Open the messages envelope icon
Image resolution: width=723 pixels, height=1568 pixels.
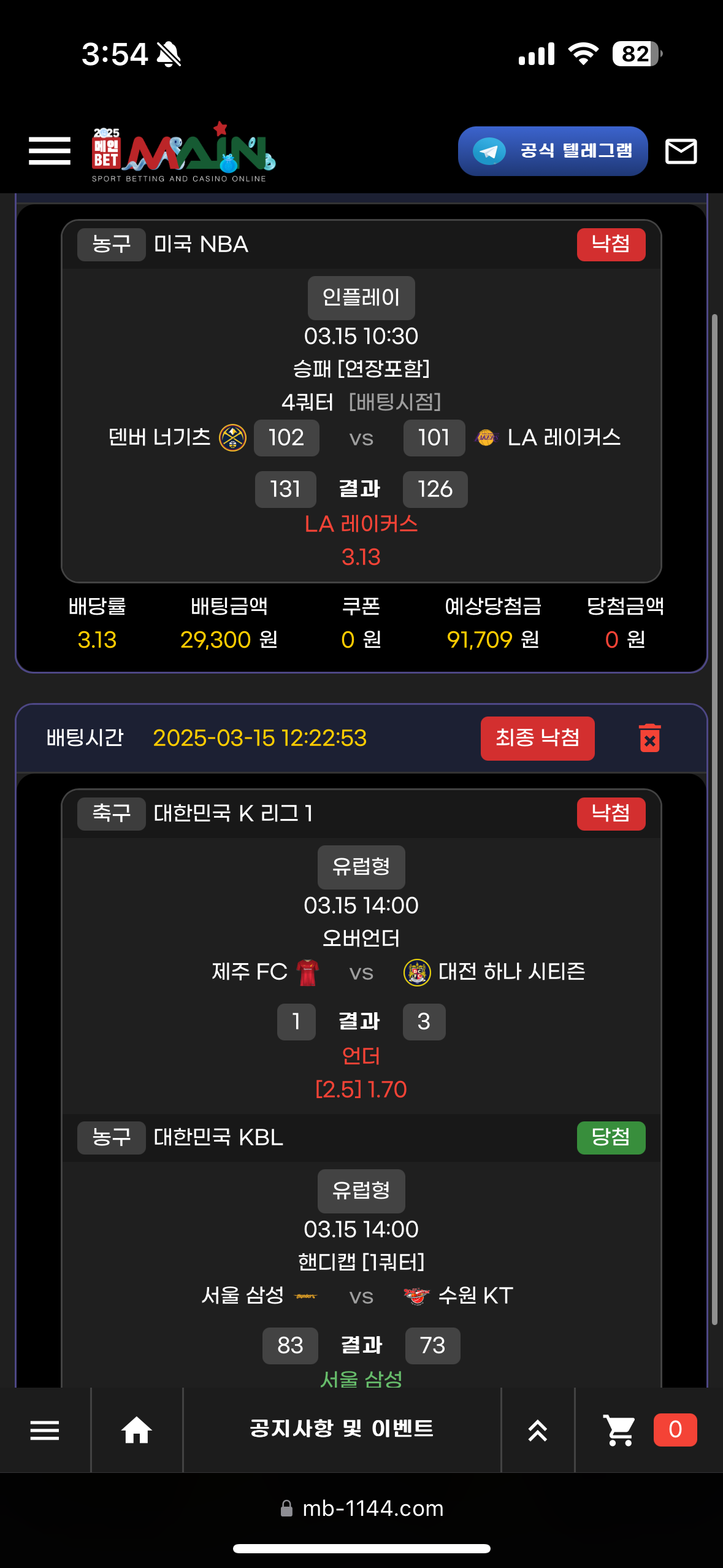point(681,151)
